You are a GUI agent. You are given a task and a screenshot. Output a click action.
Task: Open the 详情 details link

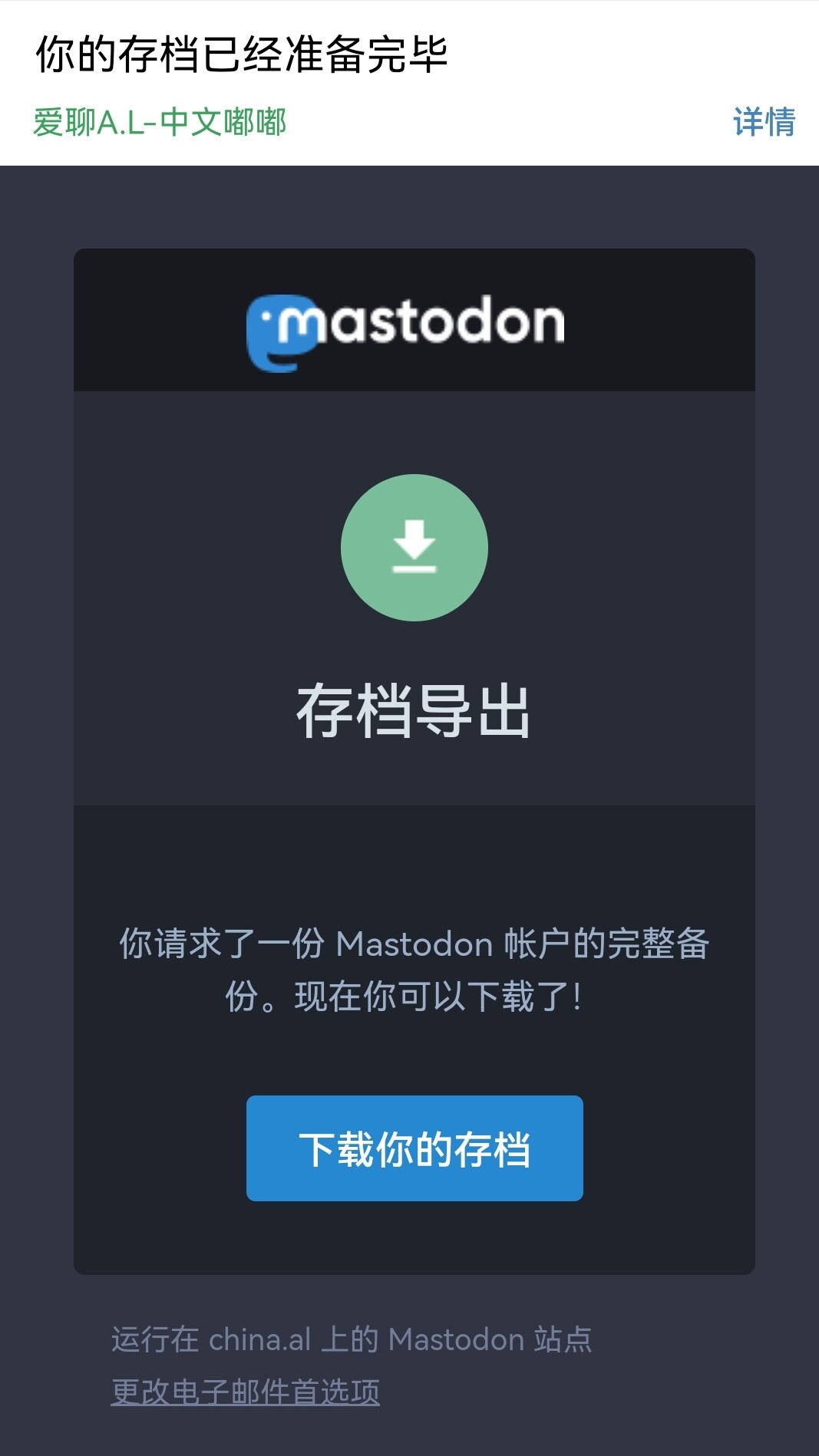coord(763,123)
